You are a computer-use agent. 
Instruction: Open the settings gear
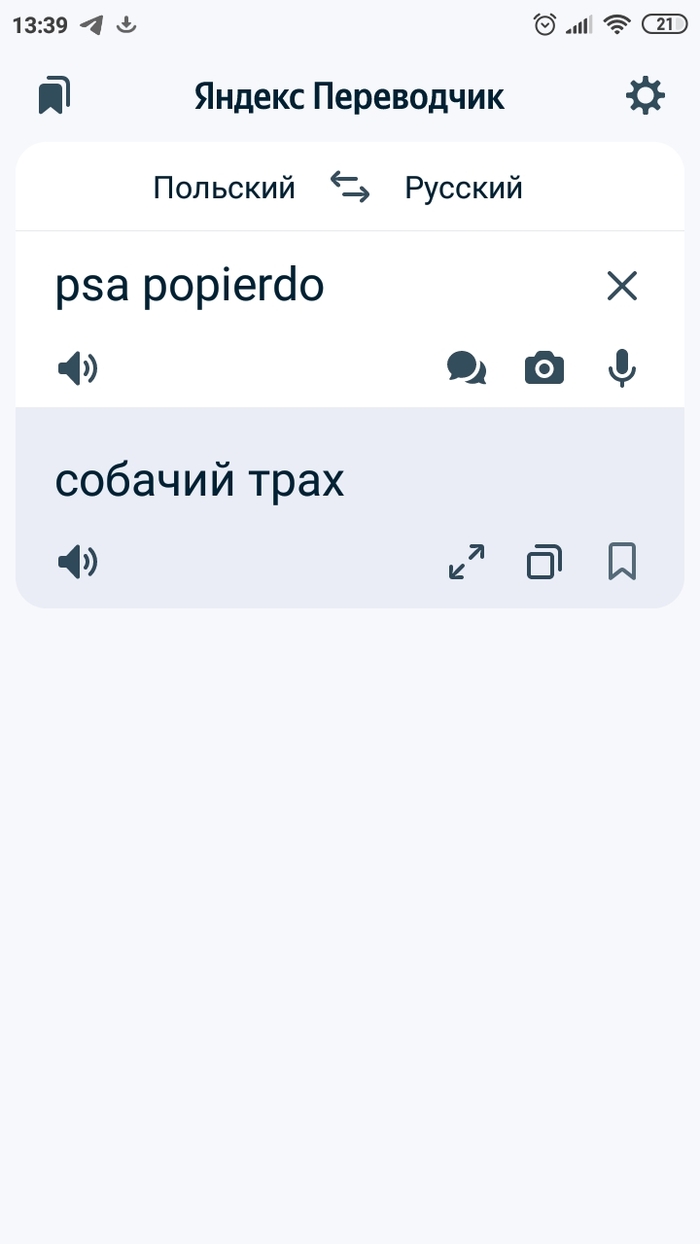[x=645, y=96]
